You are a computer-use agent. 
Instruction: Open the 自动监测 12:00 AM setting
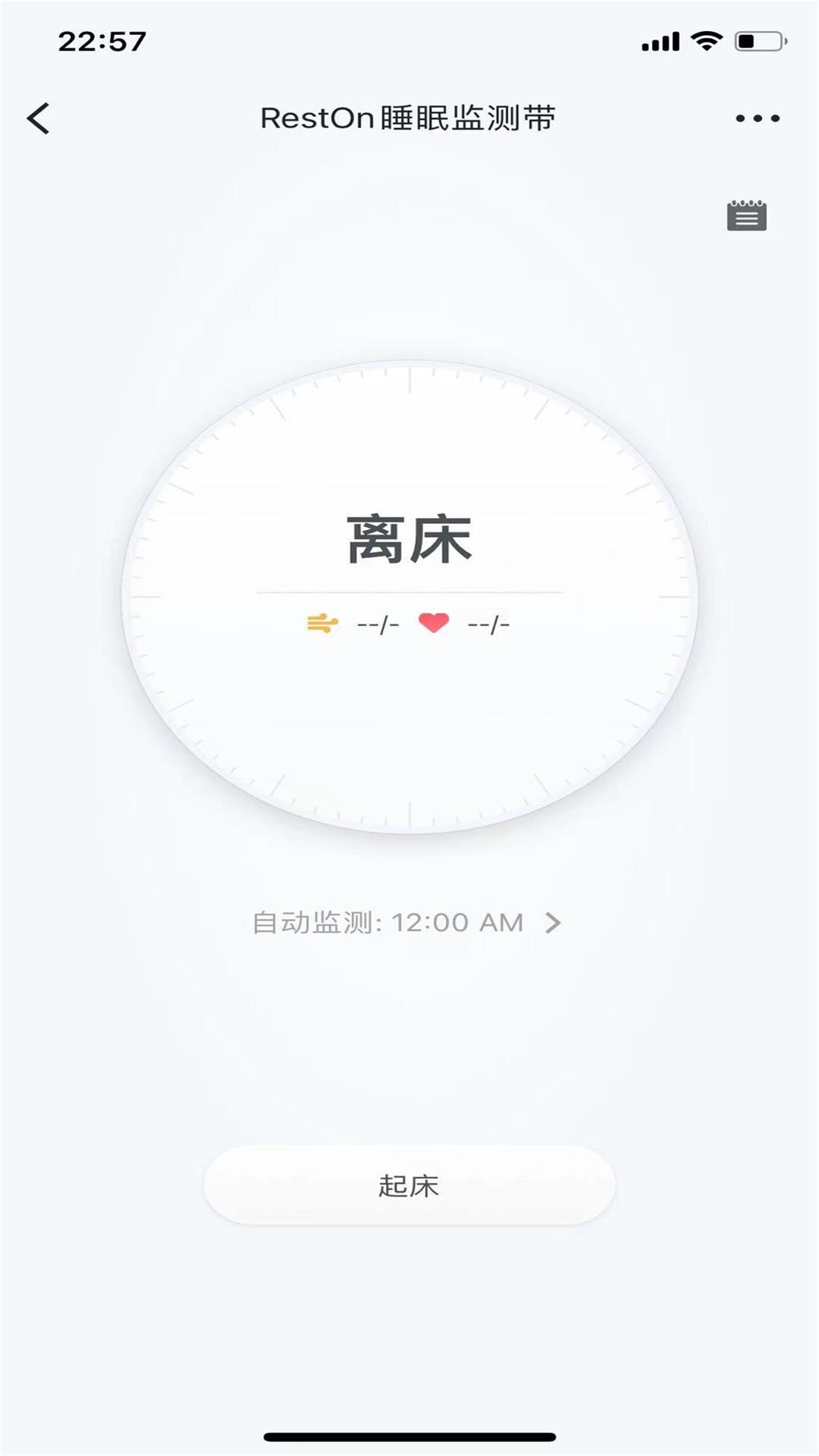point(406,923)
